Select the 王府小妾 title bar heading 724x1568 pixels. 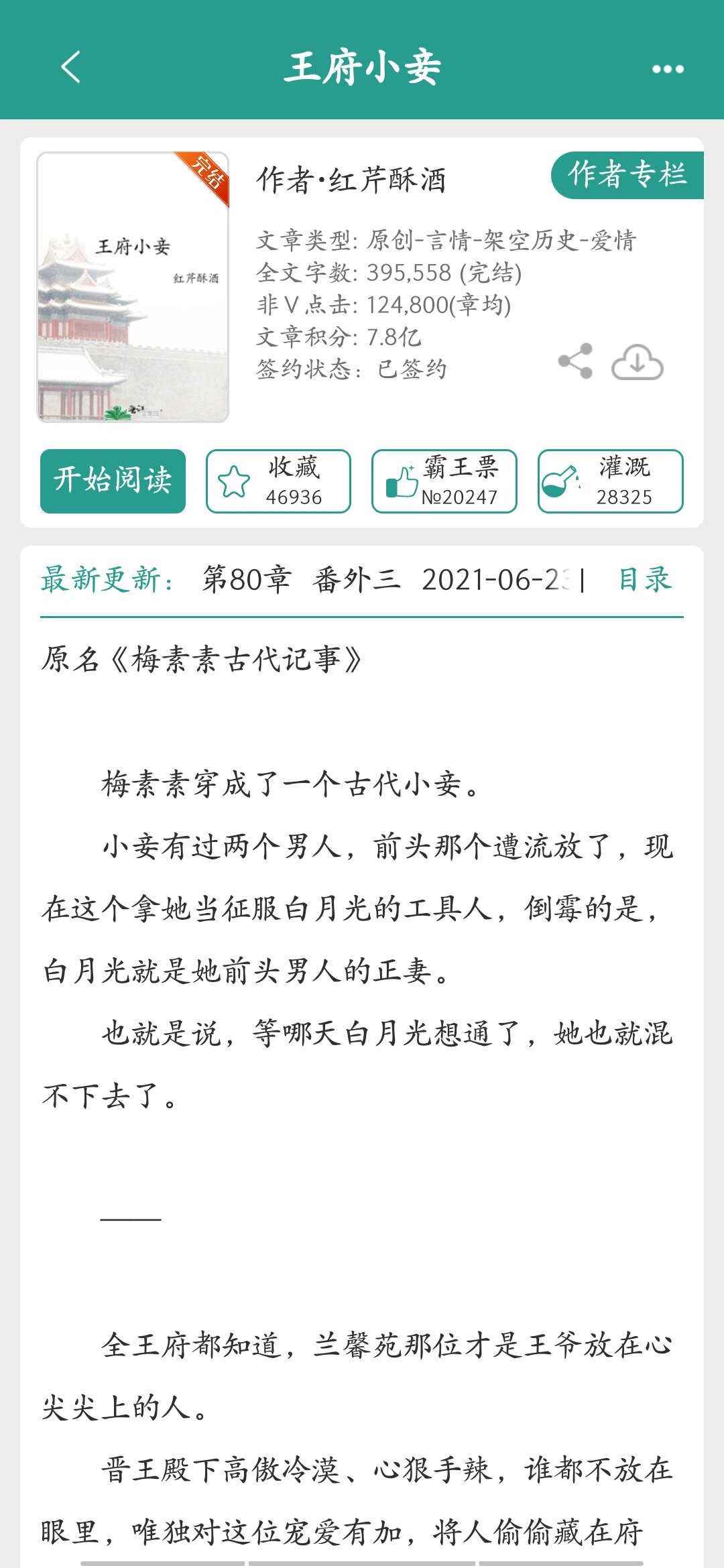pos(362,66)
